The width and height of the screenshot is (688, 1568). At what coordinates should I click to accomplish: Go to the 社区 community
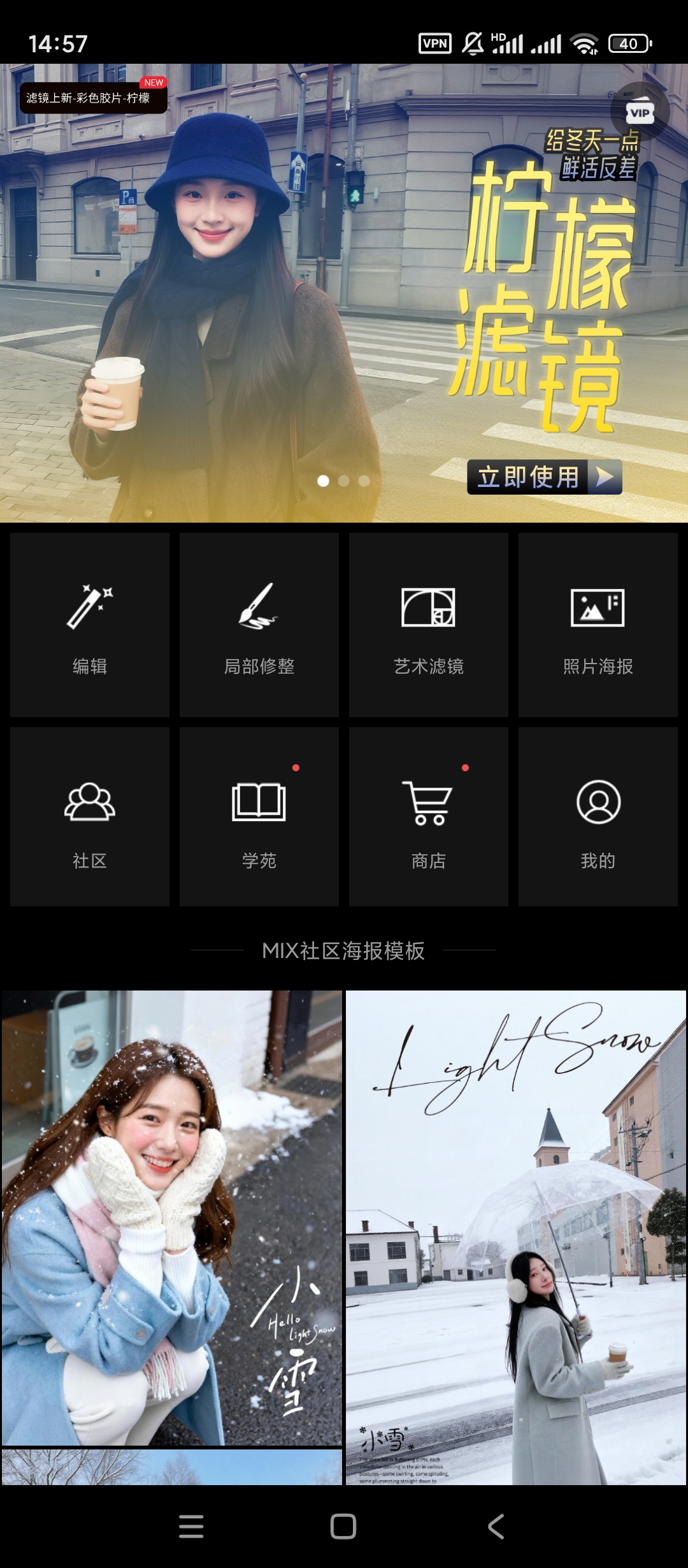click(90, 817)
